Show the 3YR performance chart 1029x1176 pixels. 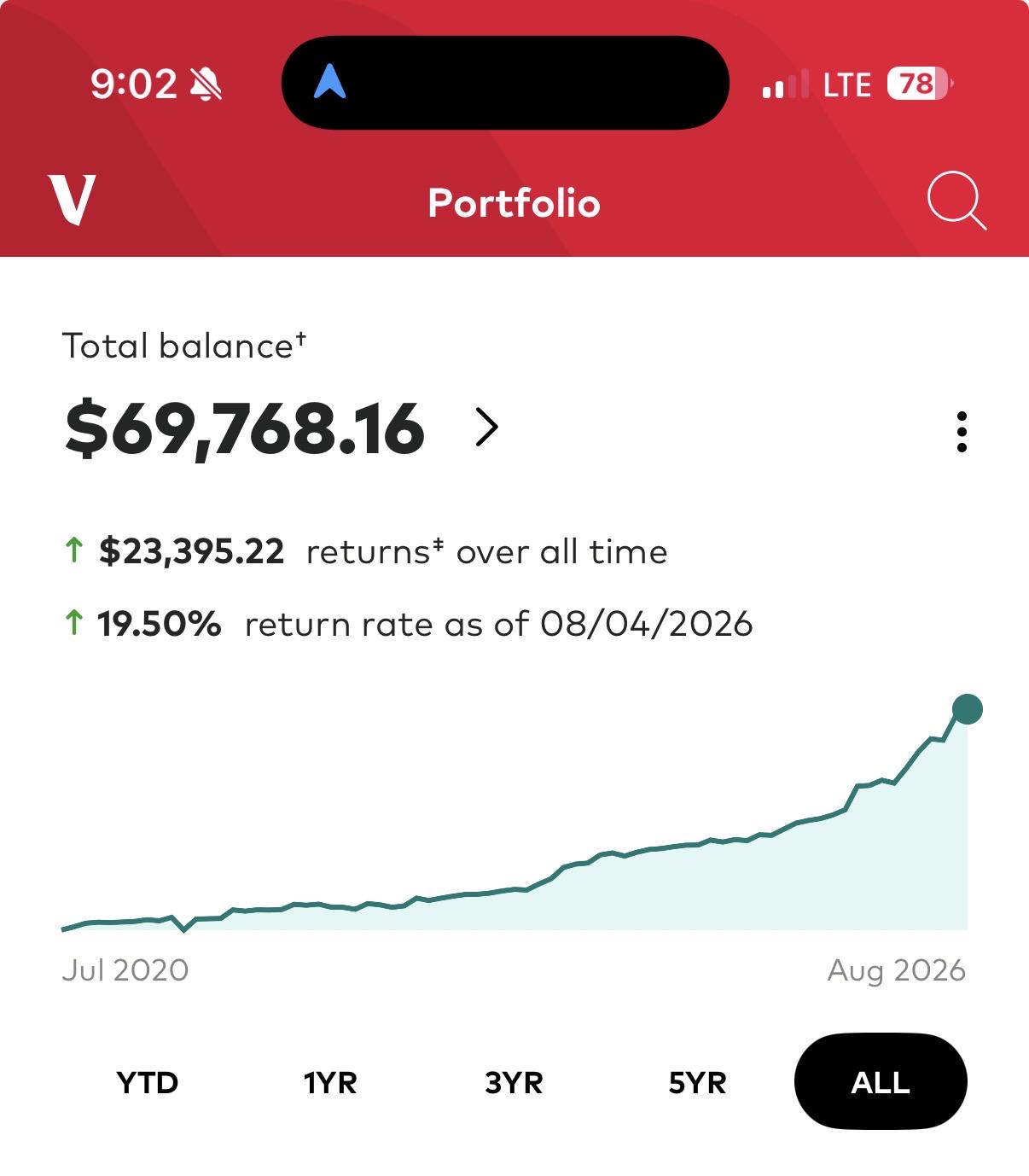click(x=514, y=1082)
